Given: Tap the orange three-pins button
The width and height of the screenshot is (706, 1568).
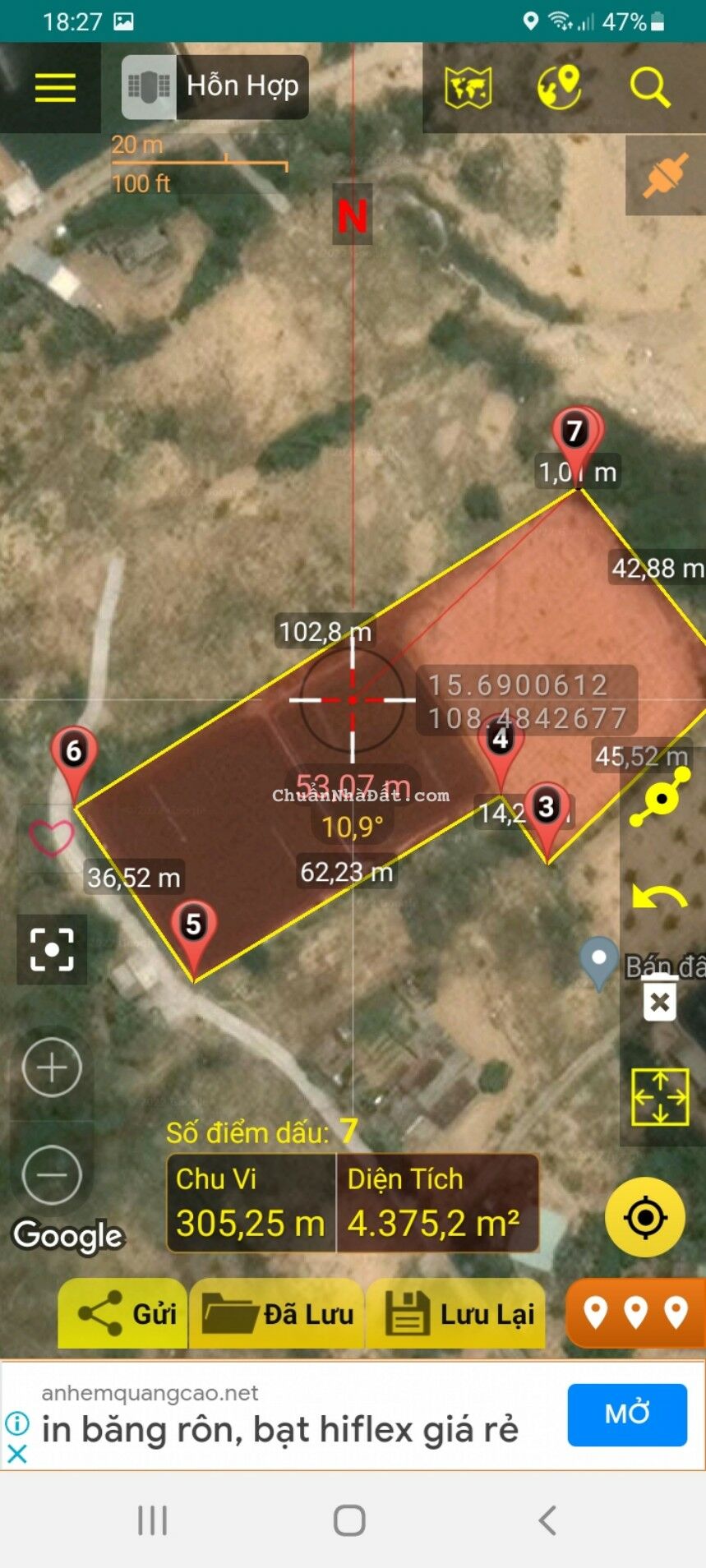Looking at the screenshot, I should coord(635,1313).
